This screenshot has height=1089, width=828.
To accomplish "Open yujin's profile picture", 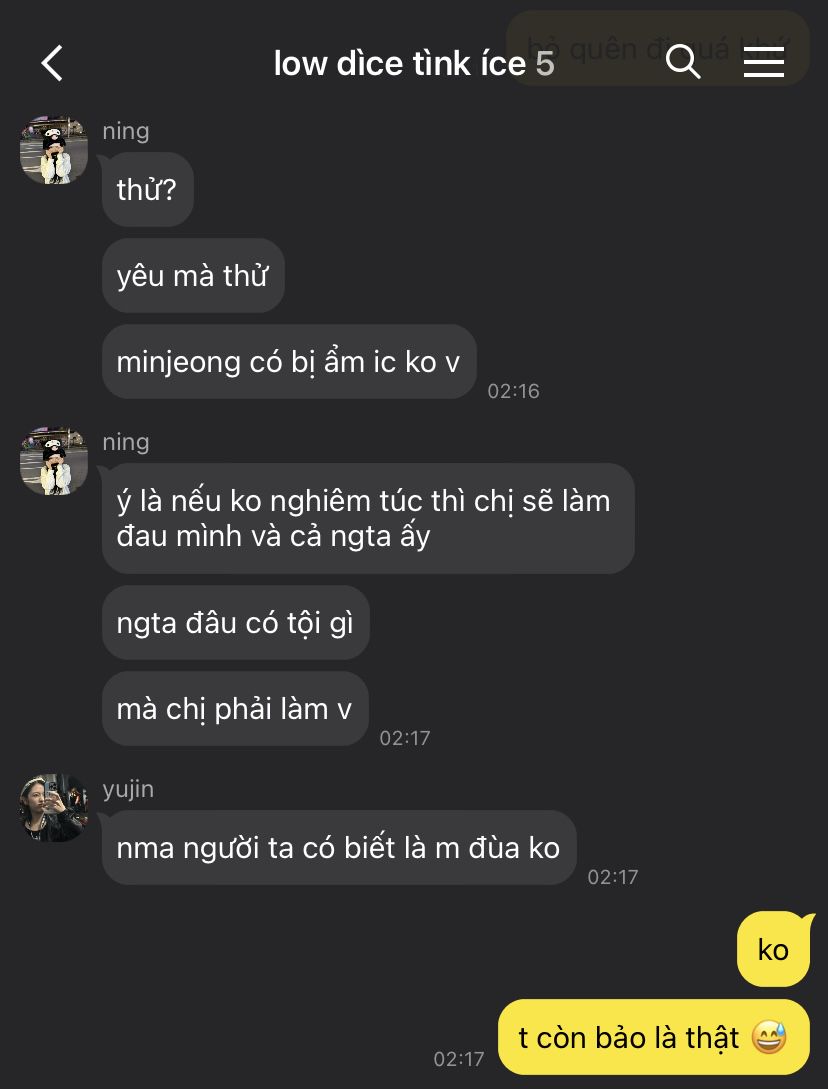I will point(54,808).
